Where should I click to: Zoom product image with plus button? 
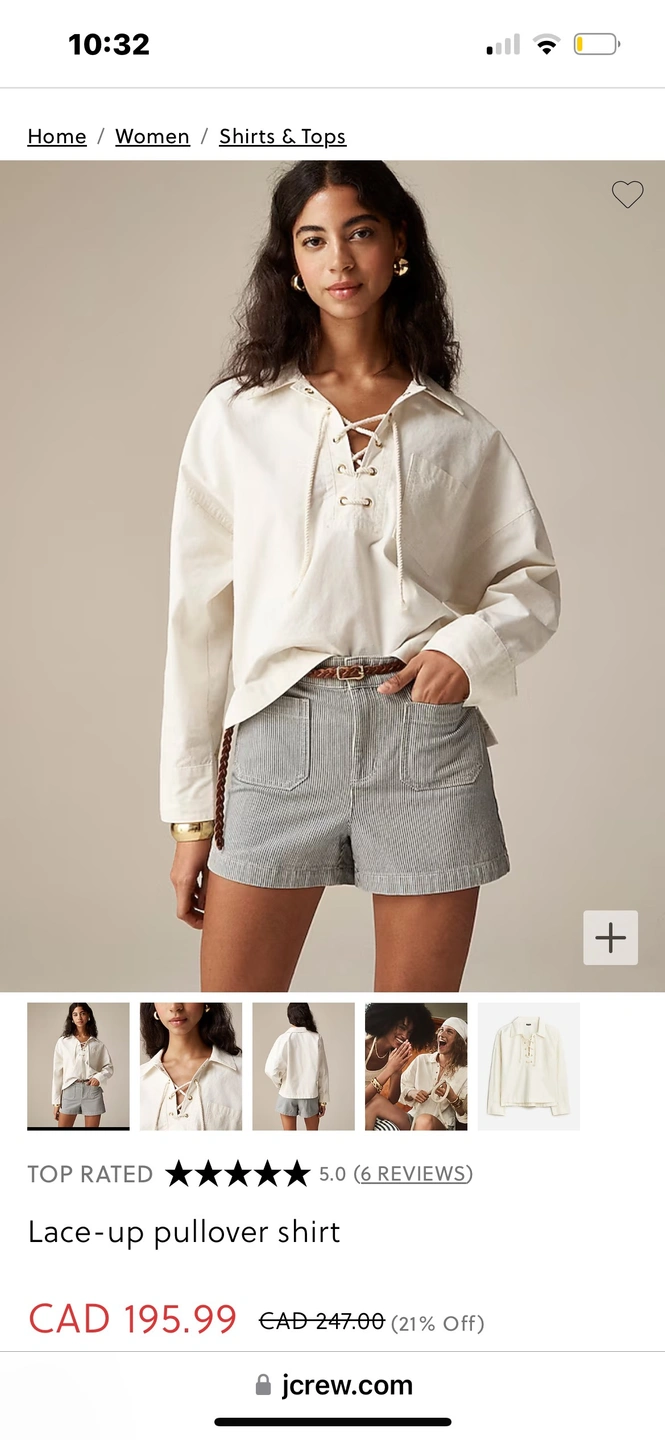click(610, 938)
